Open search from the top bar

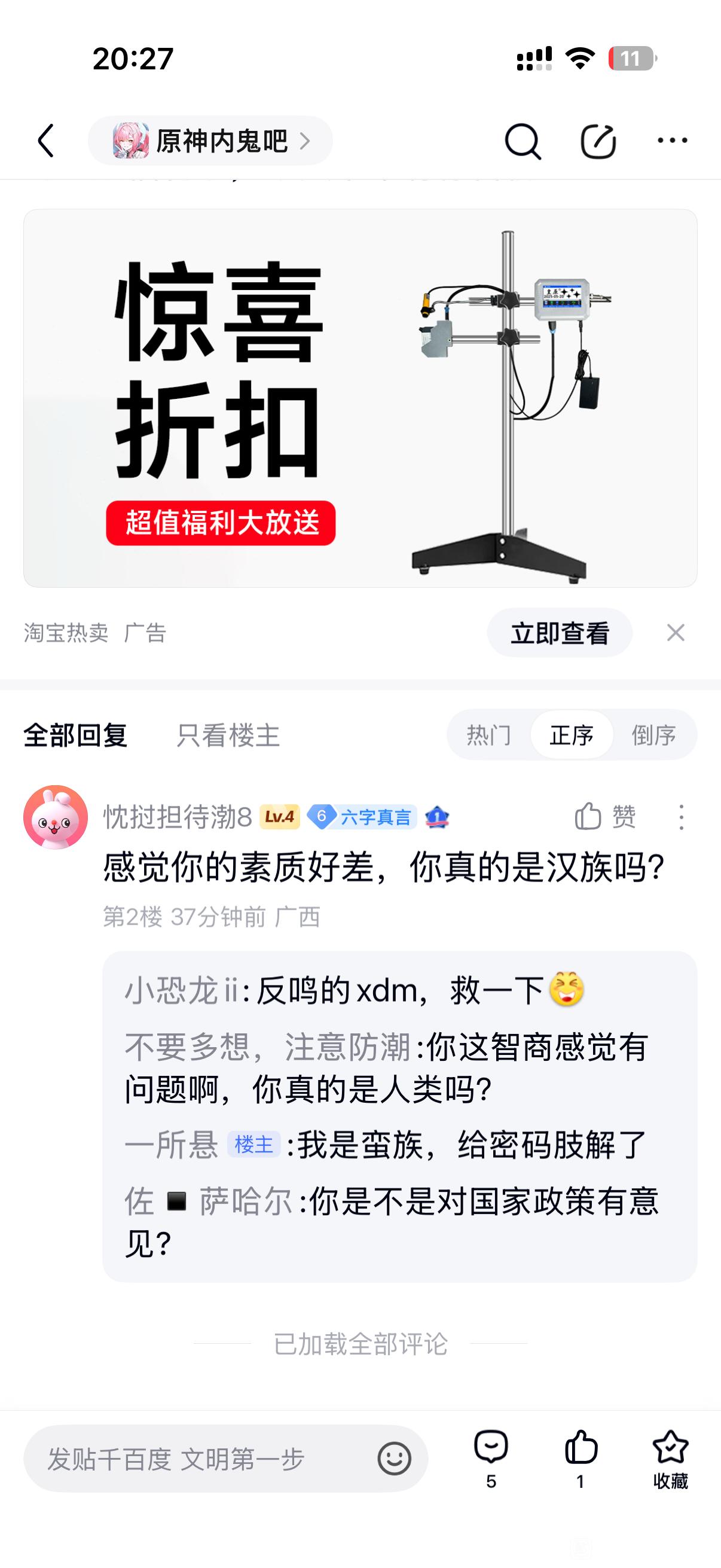[x=523, y=141]
